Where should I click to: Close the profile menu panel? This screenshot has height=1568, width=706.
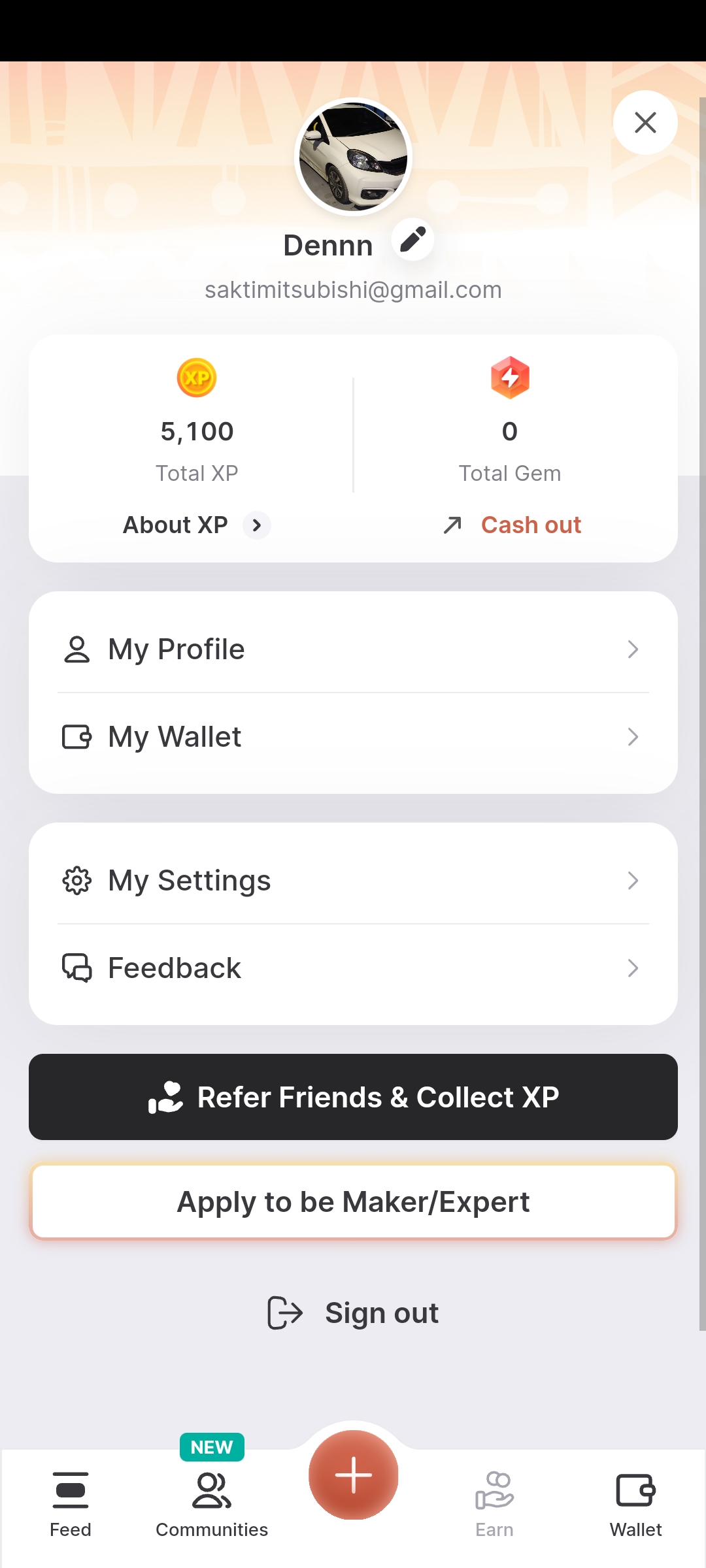pyautogui.click(x=645, y=122)
